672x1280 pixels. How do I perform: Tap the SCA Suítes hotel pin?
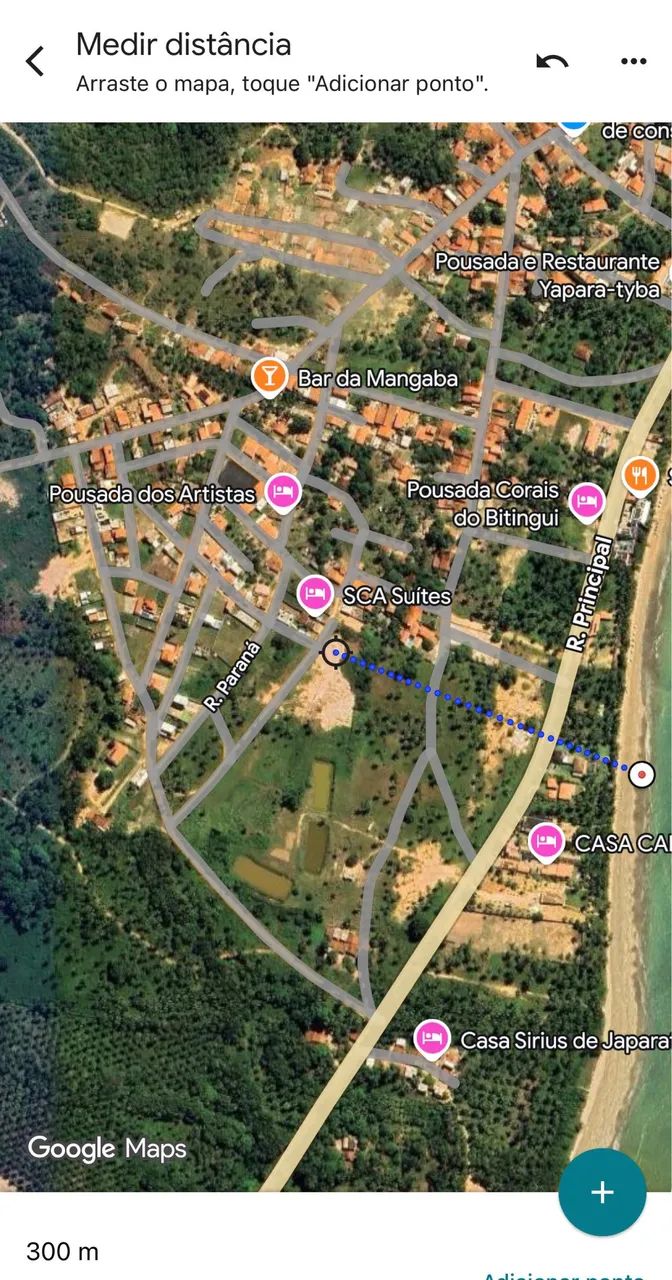point(316,594)
